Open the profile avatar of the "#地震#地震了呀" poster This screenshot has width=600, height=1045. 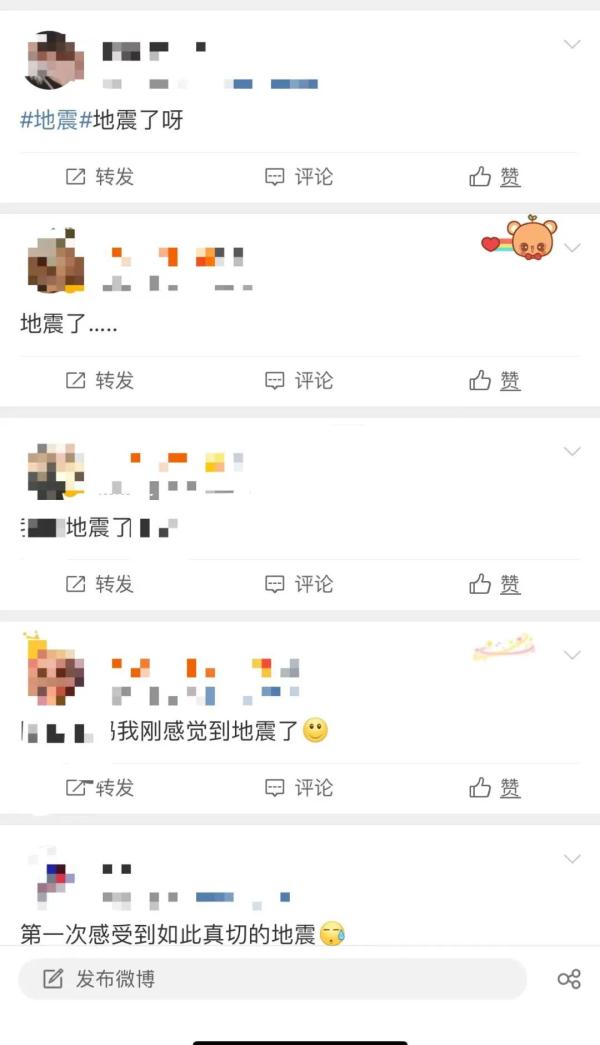click(x=53, y=60)
